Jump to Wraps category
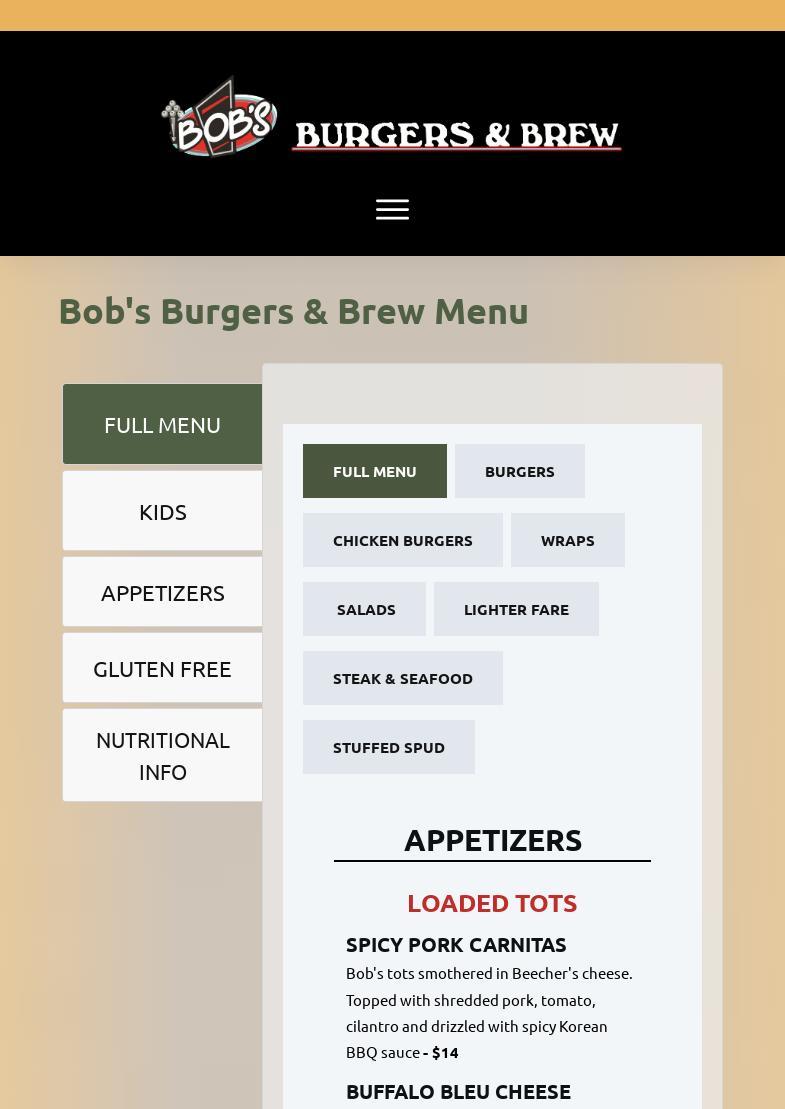This screenshot has width=785, height=1109. 567,540
